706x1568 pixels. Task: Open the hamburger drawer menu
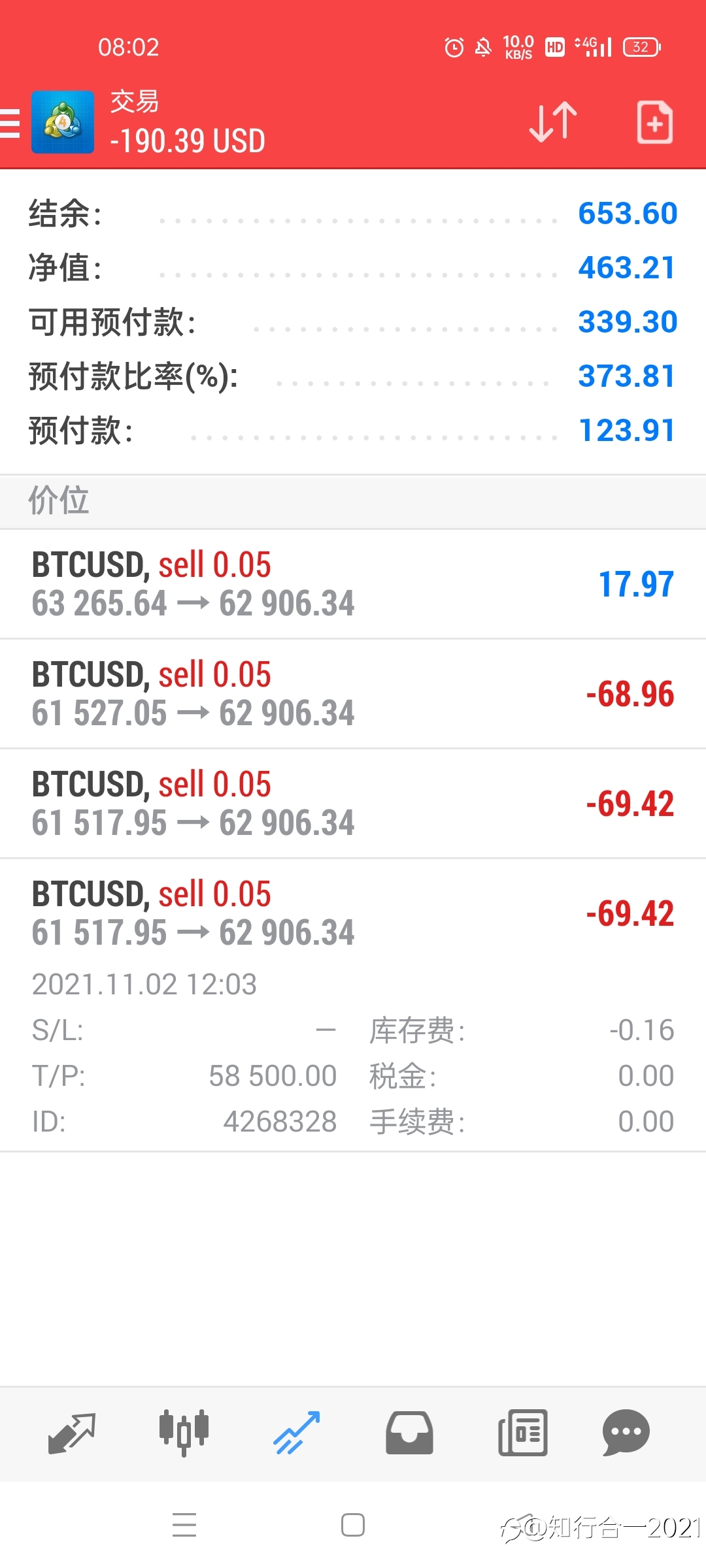click(x=9, y=123)
